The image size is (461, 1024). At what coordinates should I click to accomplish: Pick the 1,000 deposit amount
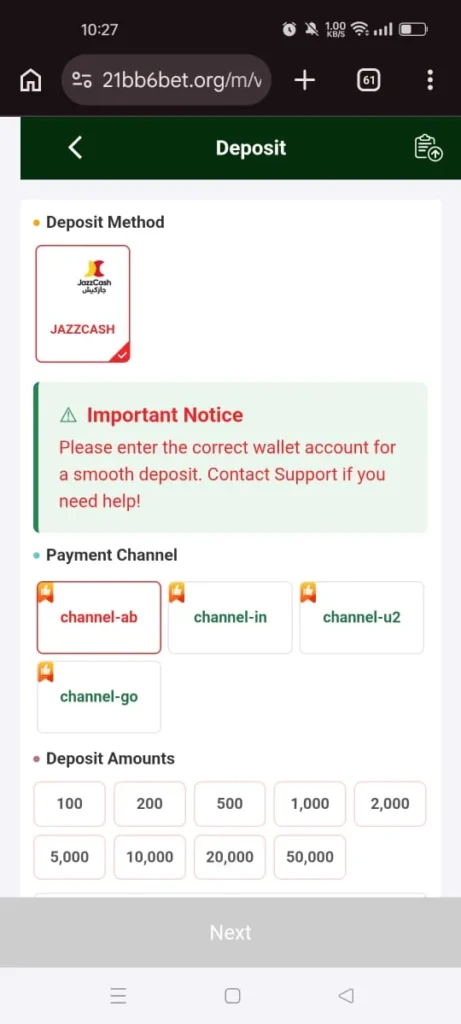[x=310, y=803]
